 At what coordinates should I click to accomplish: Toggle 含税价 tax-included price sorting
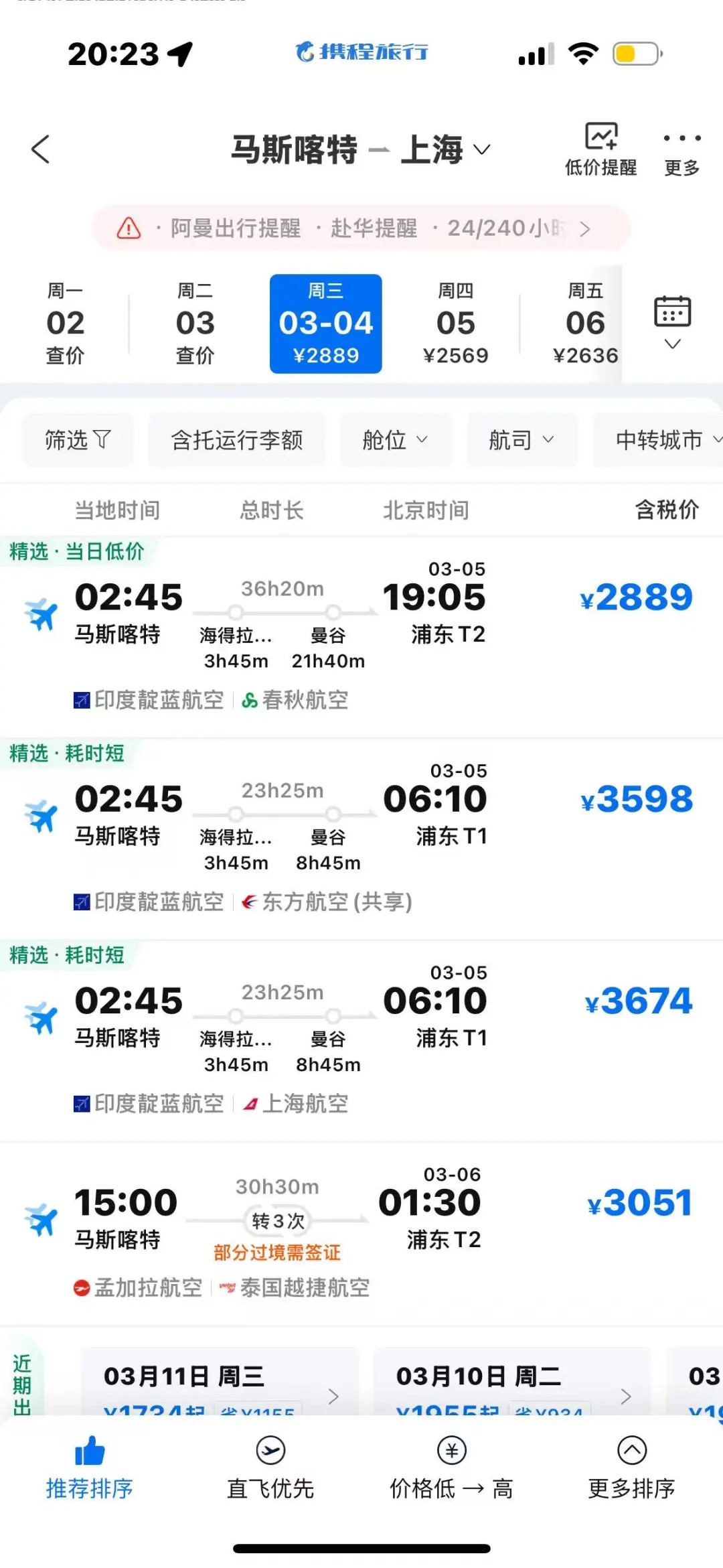[x=665, y=510]
